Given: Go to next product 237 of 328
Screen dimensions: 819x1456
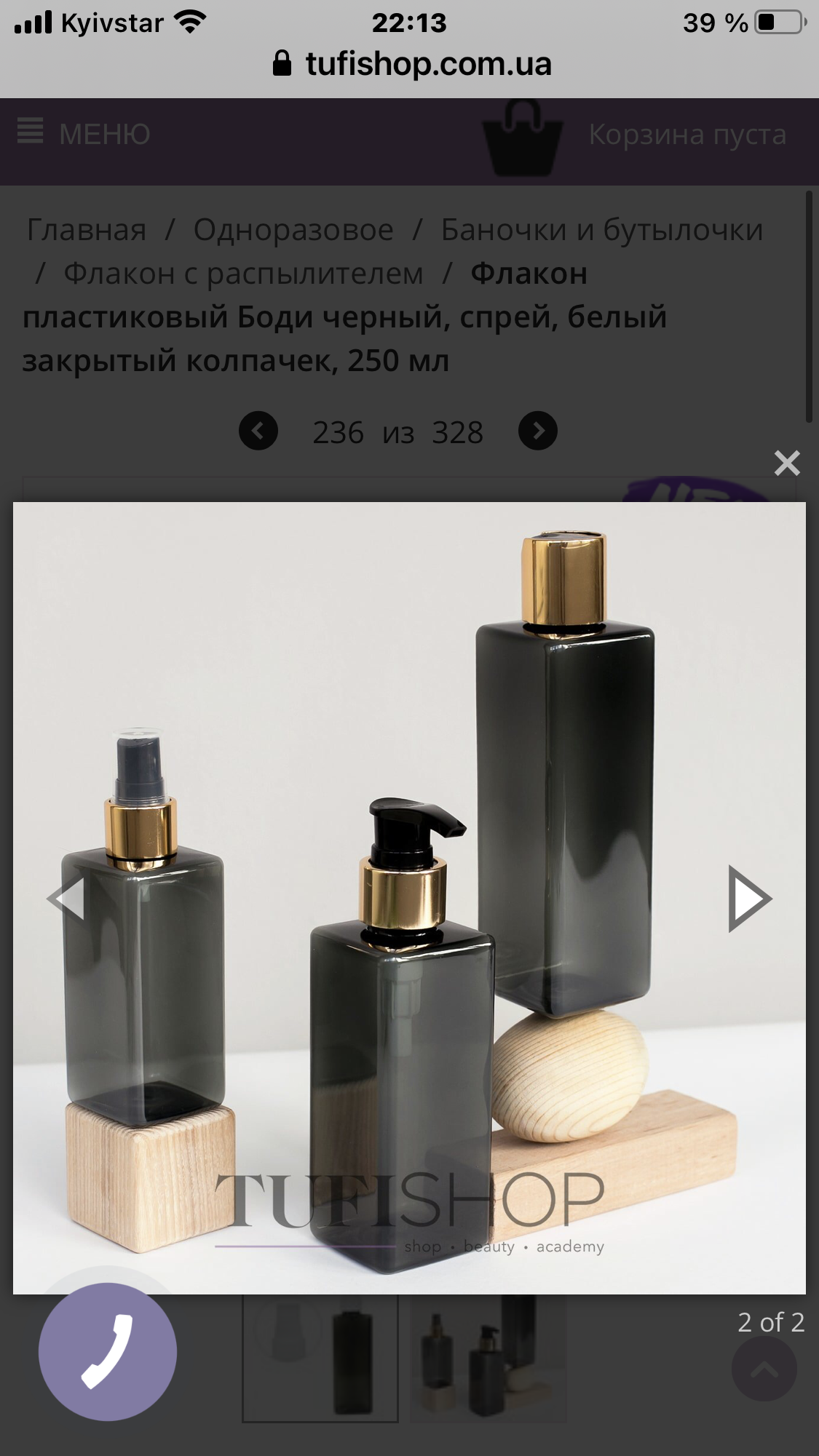Looking at the screenshot, I should tap(538, 431).
